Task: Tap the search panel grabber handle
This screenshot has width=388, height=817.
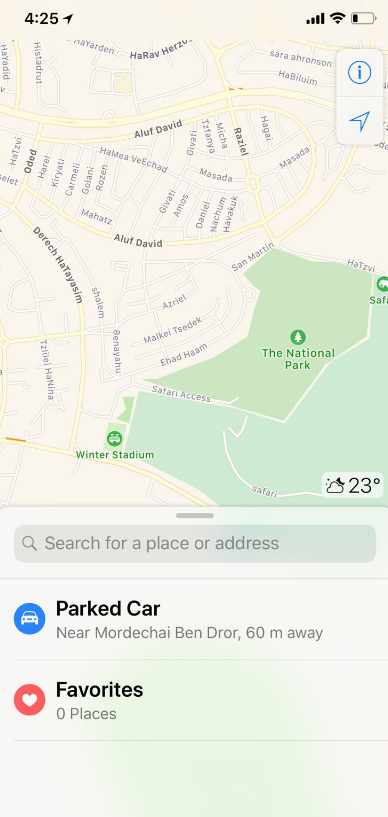Action: 195,516
